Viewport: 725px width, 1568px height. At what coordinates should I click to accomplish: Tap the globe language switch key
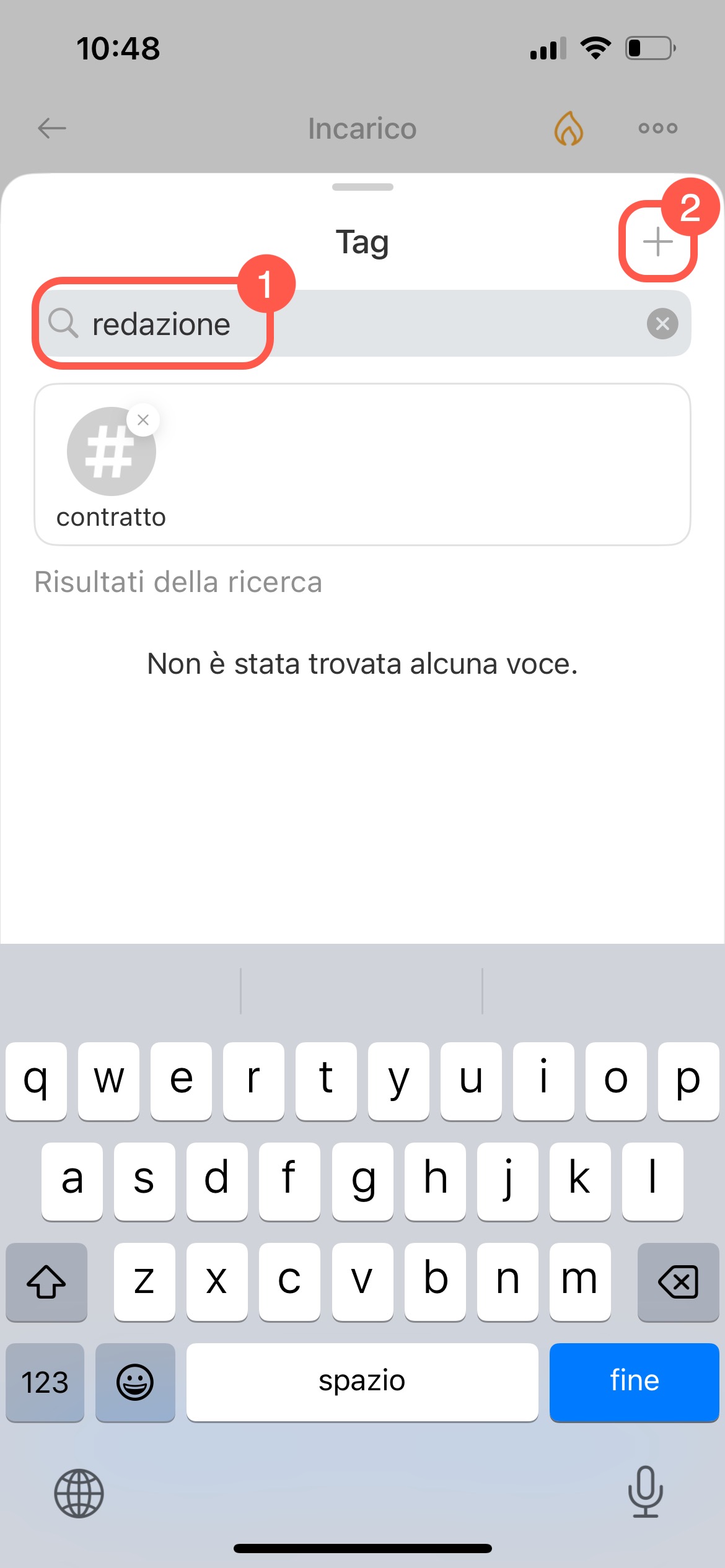click(x=79, y=1493)
